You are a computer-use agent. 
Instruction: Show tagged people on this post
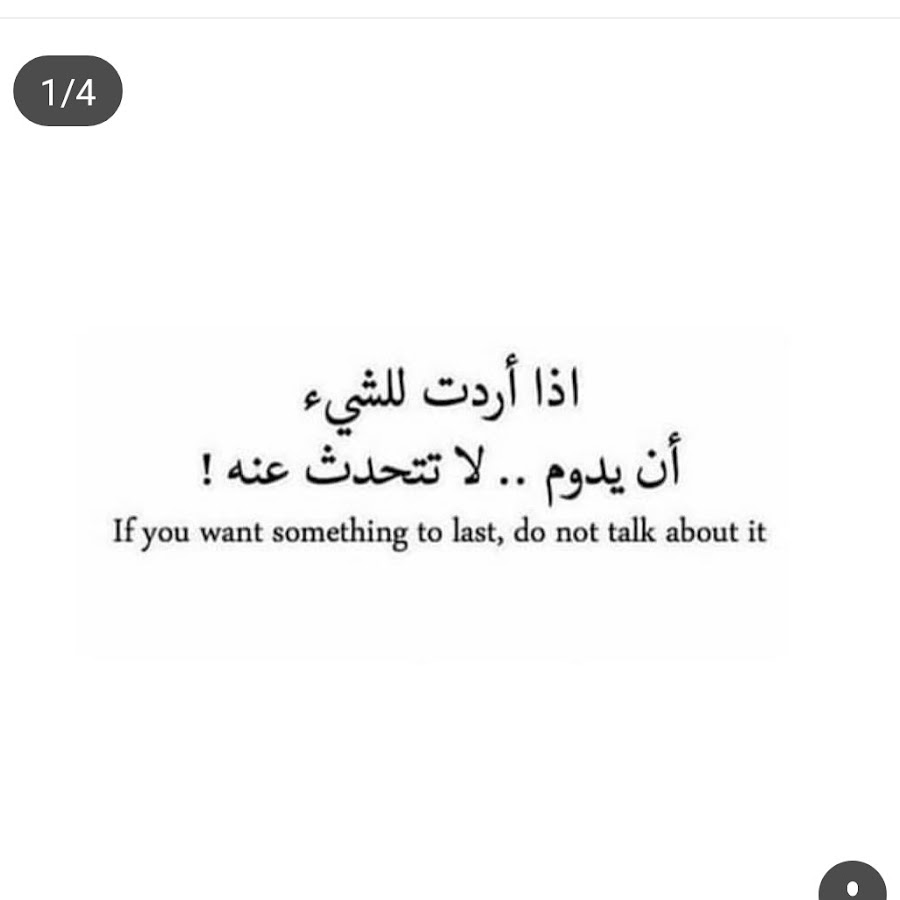click(x=852, y=884)
